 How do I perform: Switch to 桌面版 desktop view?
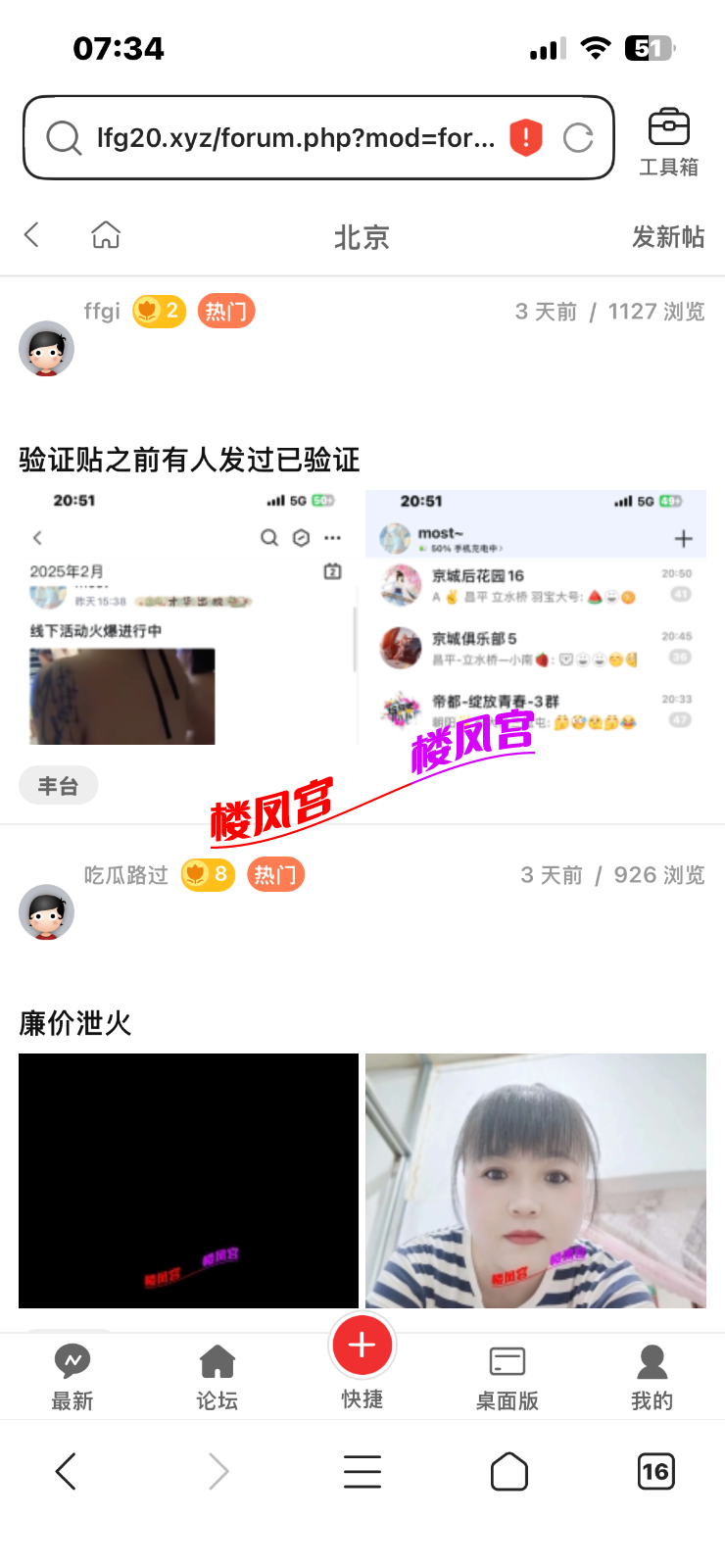click(x=507, y=1376)
